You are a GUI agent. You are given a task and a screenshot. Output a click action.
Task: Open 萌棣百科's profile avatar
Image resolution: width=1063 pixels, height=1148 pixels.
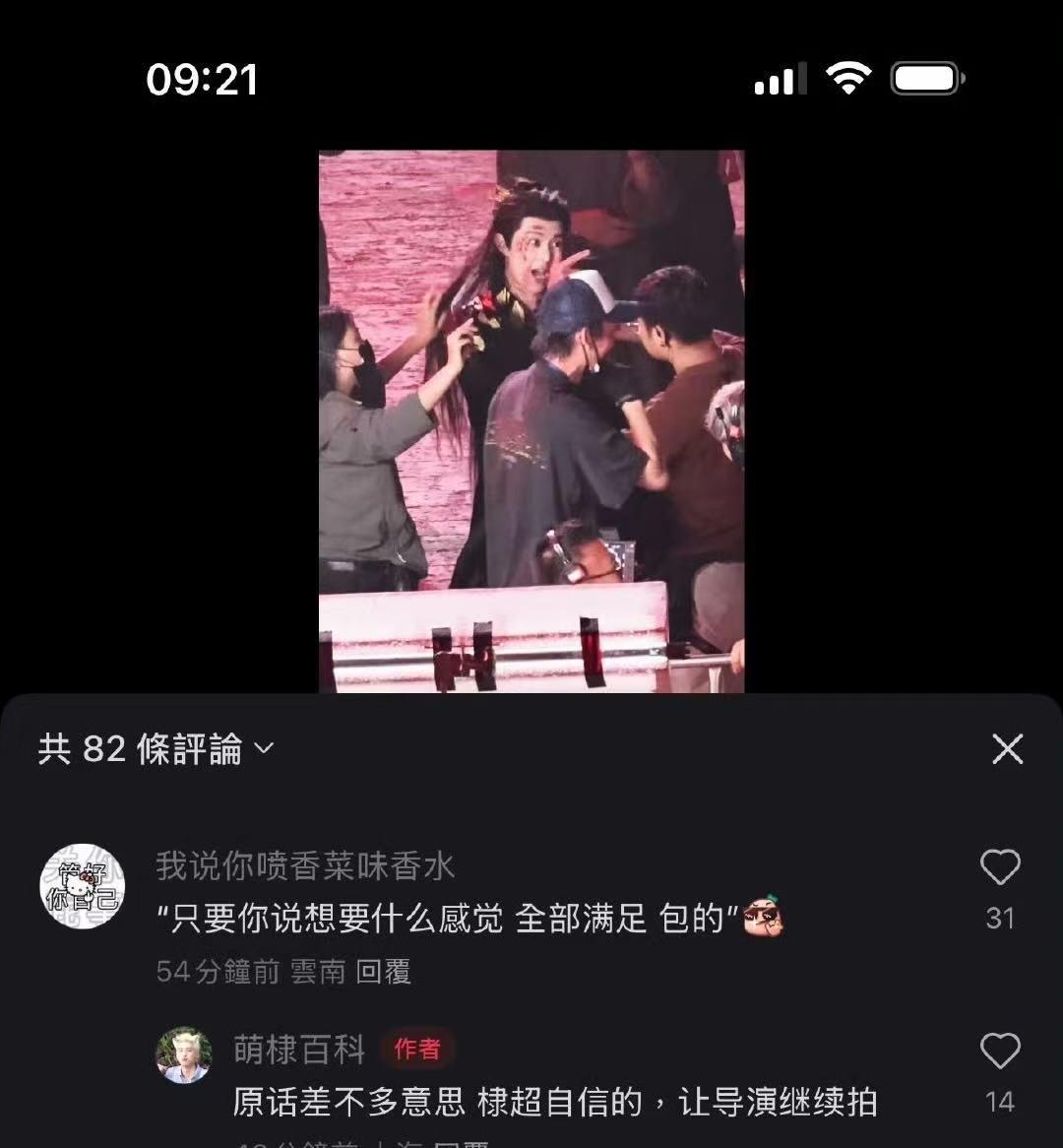pyautogui.click(x=184, y=1055)
